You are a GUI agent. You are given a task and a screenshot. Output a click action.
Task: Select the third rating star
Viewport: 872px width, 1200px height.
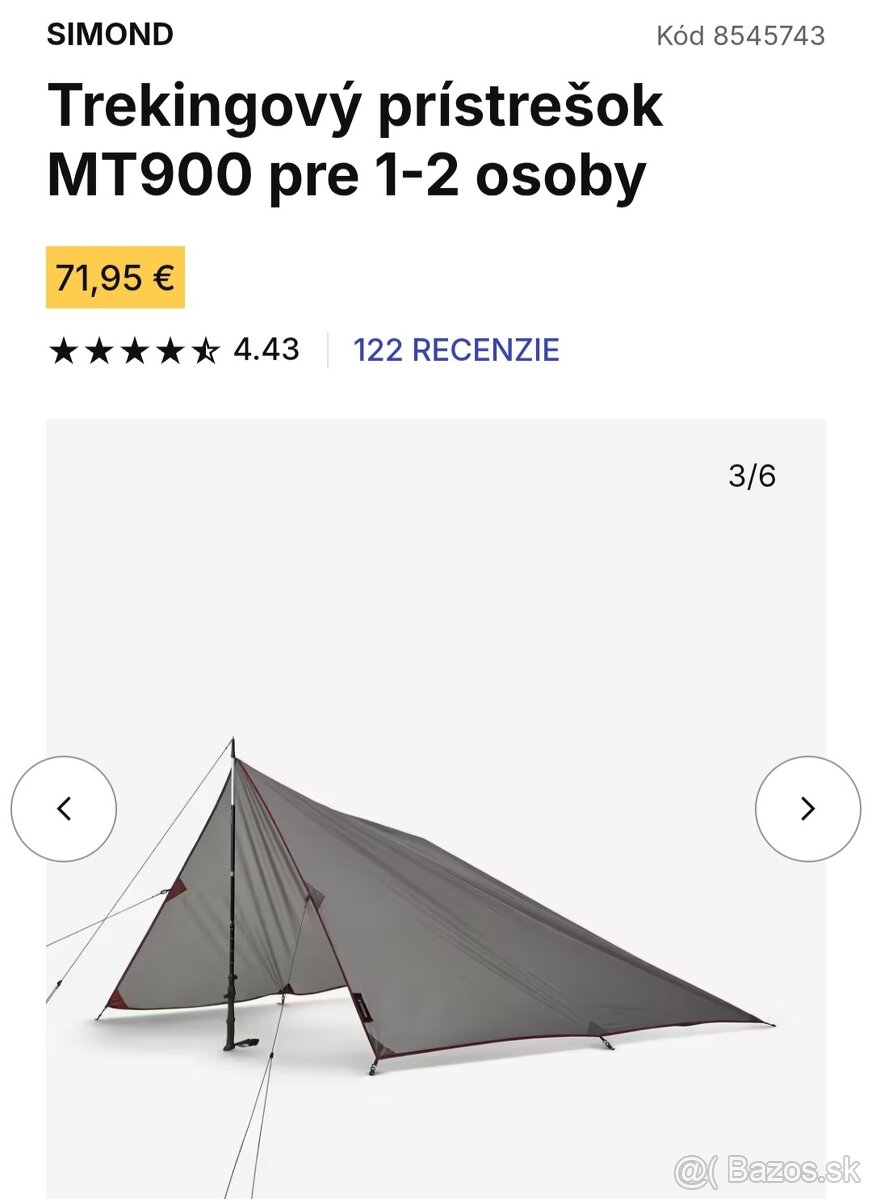[136, 350]
